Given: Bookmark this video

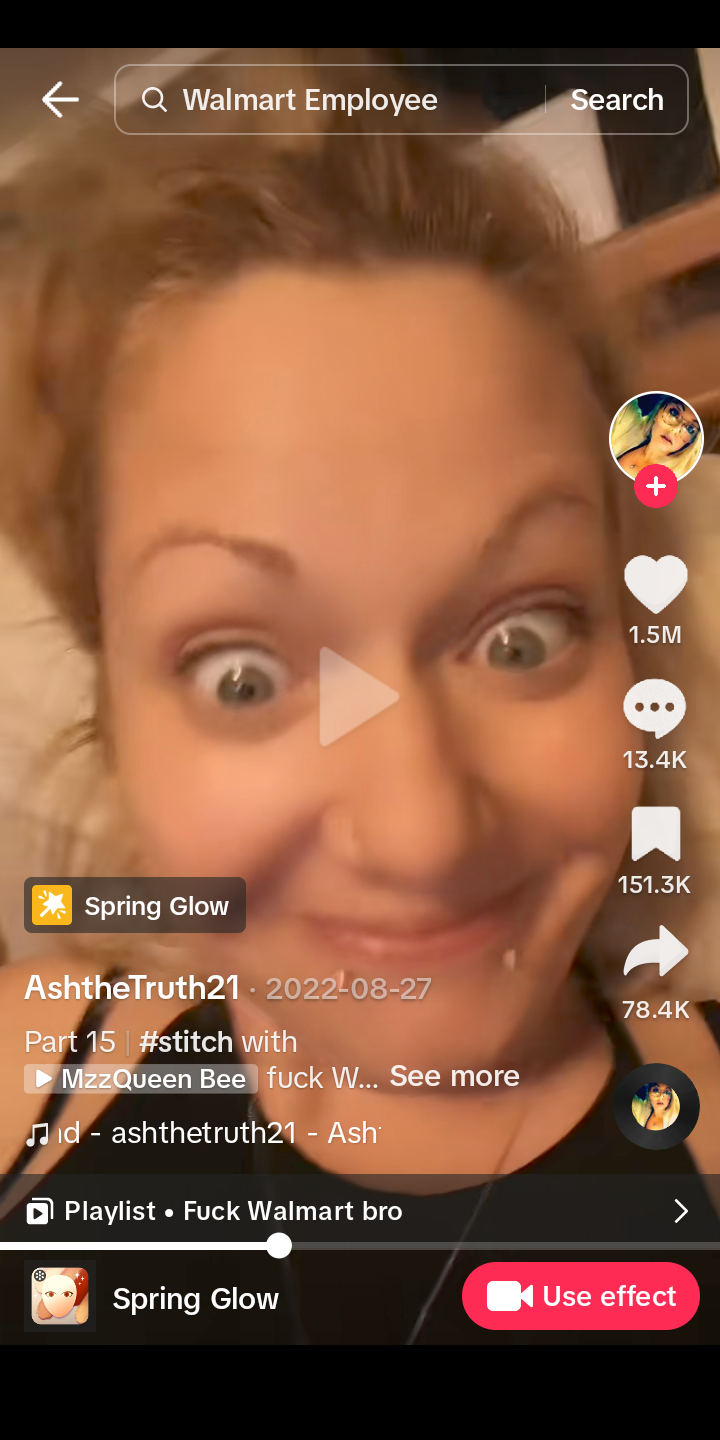Looking at the screenshot, I should tap(656, 835).
